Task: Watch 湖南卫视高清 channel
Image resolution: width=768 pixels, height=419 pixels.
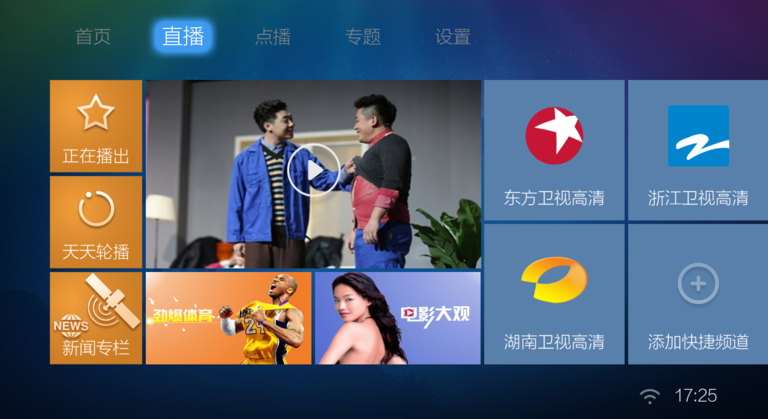Action: pyautogui.click(x=554, y=294)
